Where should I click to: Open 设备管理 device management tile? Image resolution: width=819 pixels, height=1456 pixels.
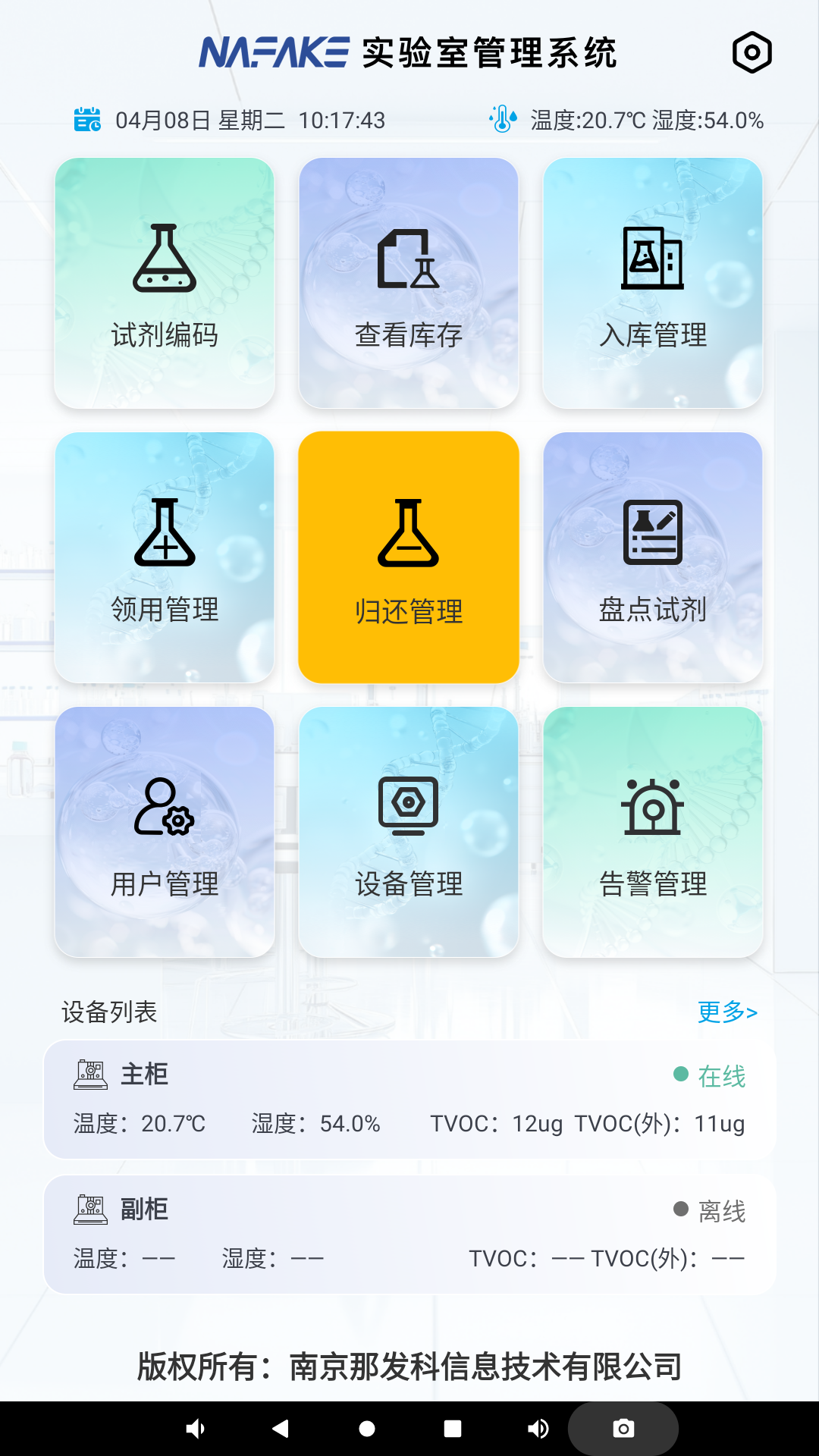(x=409, y=832)
